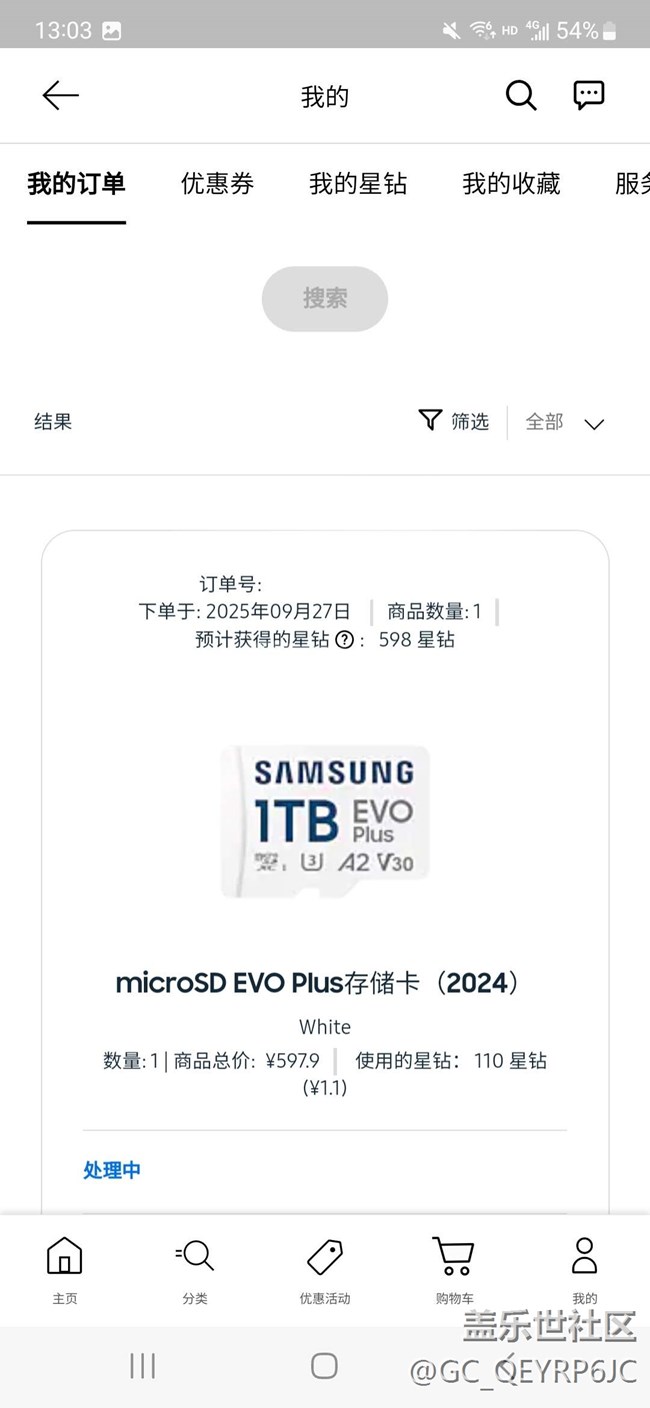The height and width of the screenshot is (1408, 650).
Task: Expand the 全部 dropdown
Action: [565, 423]
